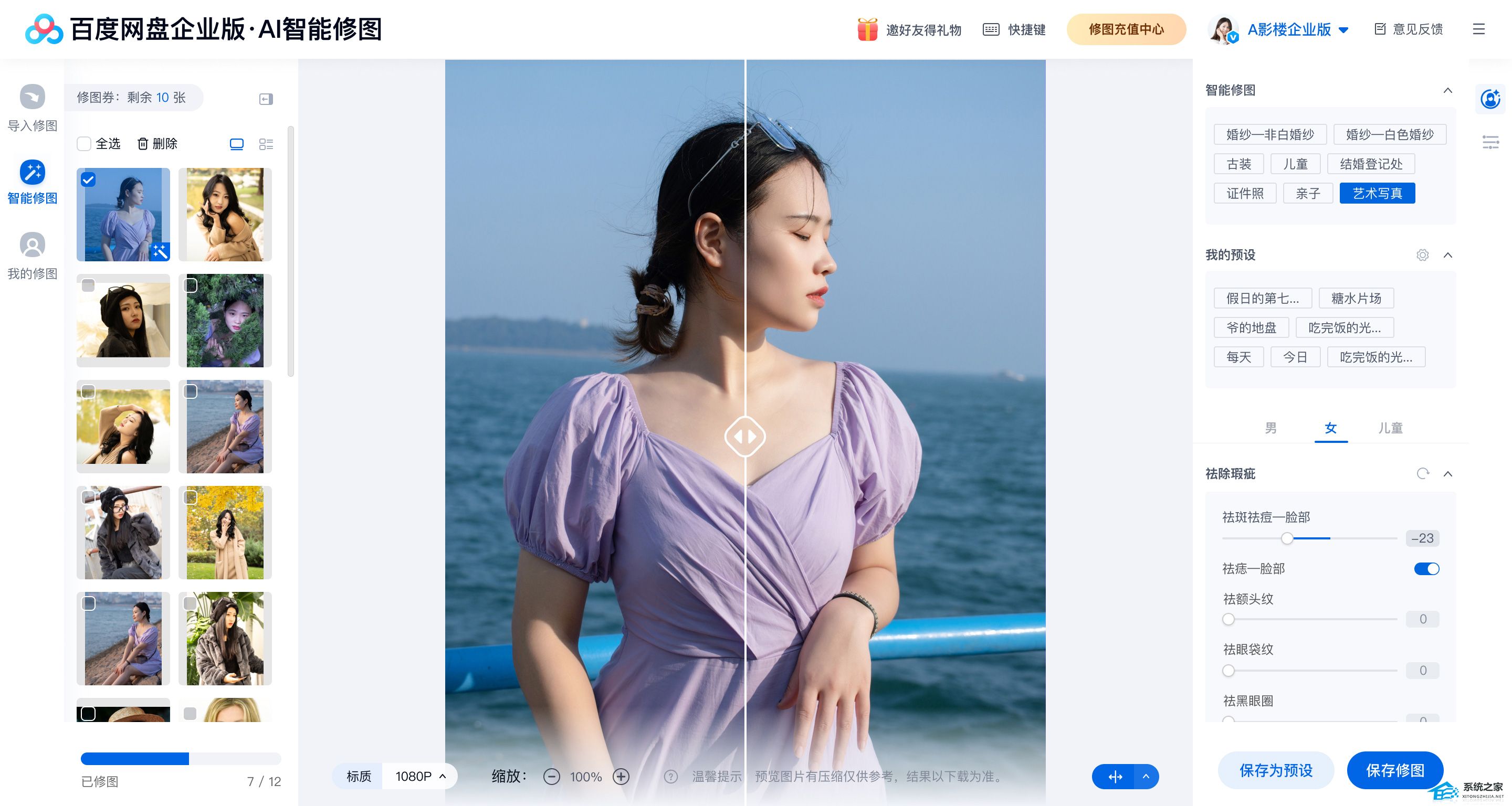The height and width of the screenshot is (806, 1512).
Task: Apply the 糖水片场 preset
Action: [1356, 298]
